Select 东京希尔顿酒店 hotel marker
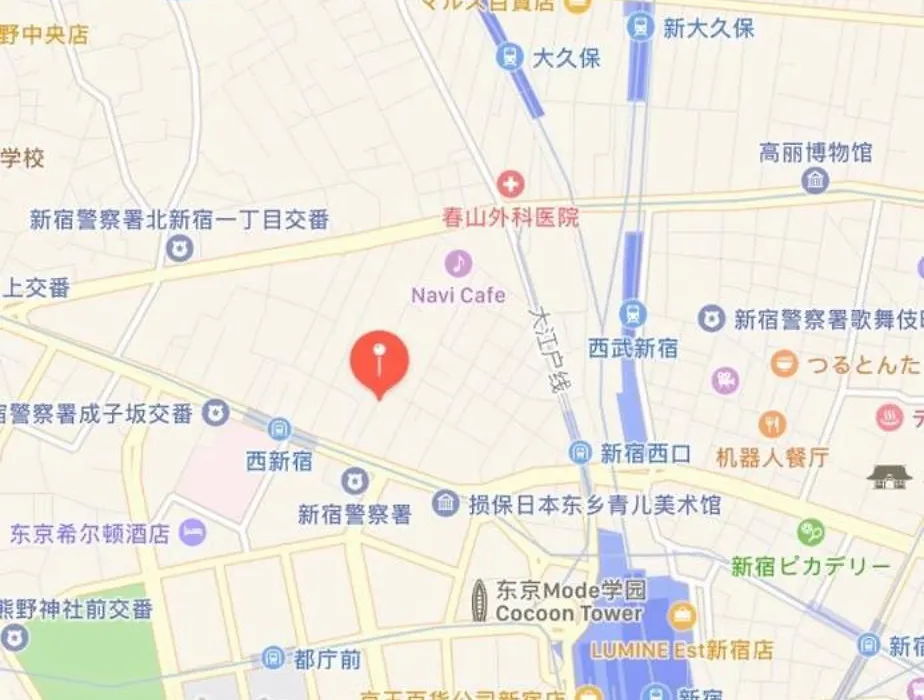This screenshot has width=924, height=700. pos(192,532)
